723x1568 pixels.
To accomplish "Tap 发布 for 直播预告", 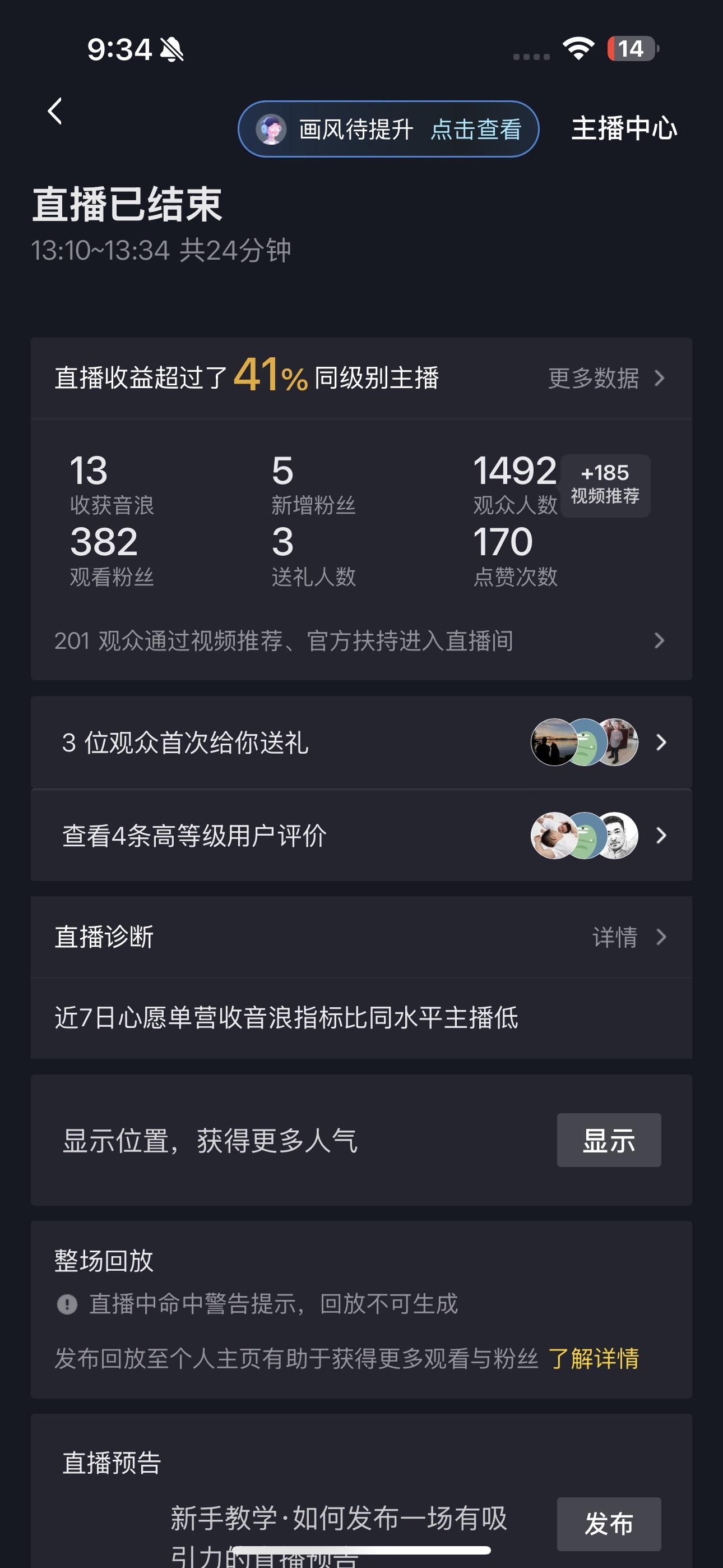I will (x=609, y=1524).
